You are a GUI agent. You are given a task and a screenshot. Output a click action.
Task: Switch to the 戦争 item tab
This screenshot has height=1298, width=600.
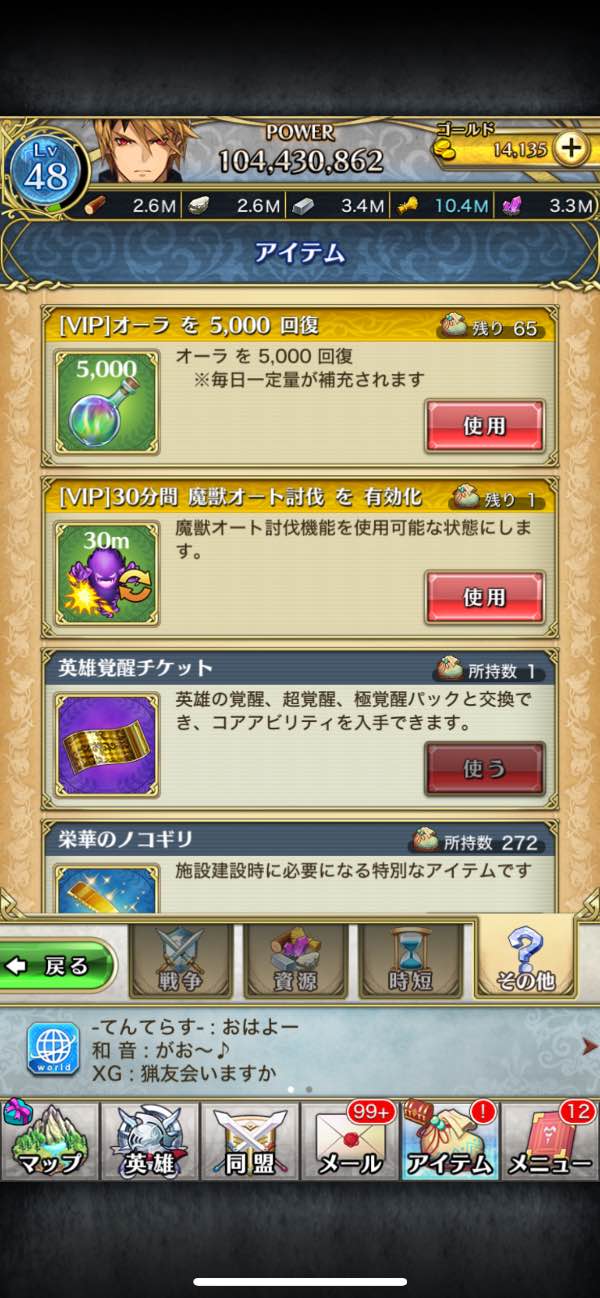tap(180, 962)
